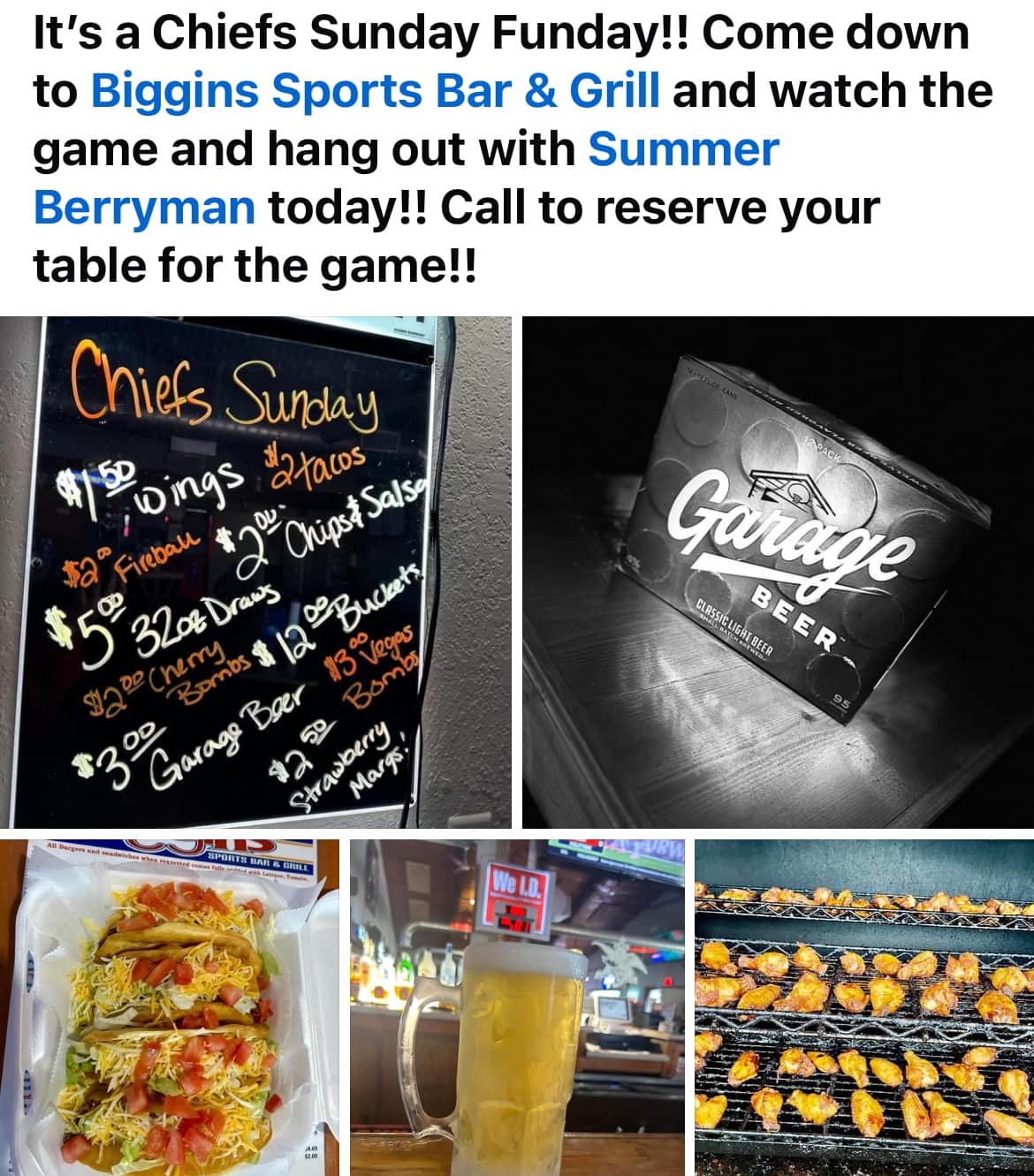Open the tacos photo tile
The width and height of the screenshot is (1034, 1176).
tap(170, 1007)
